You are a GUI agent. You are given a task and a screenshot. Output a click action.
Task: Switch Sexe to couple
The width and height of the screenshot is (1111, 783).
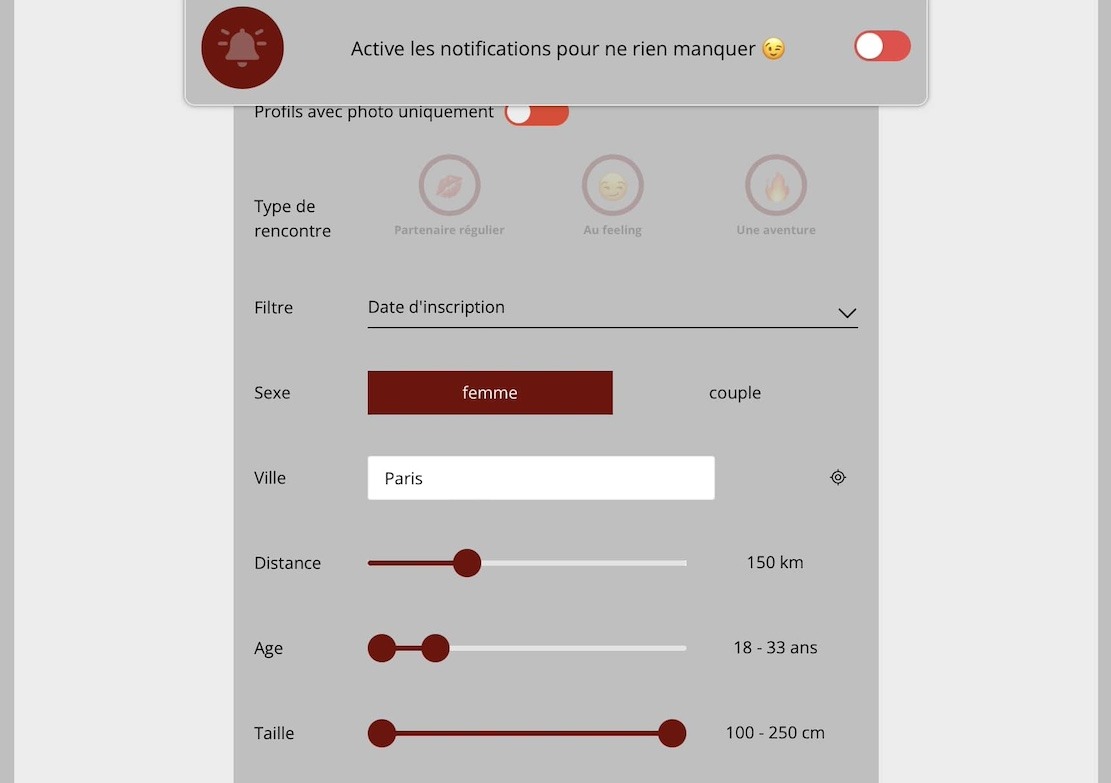click(x=735, y=393)
